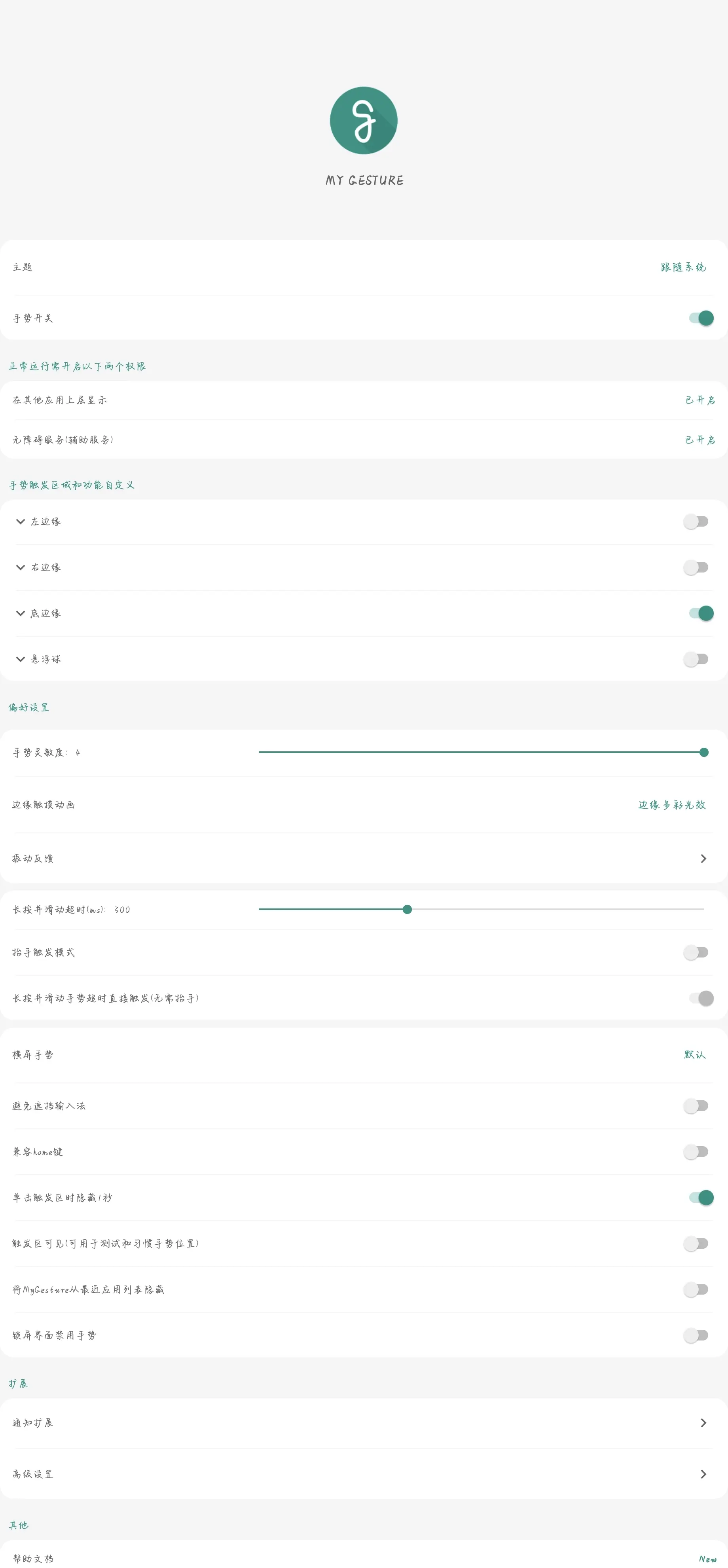This screenshot has width=728, height=1568.
Task: Open 无障碍服务 accessibility permission
Action: click(363, 440)
